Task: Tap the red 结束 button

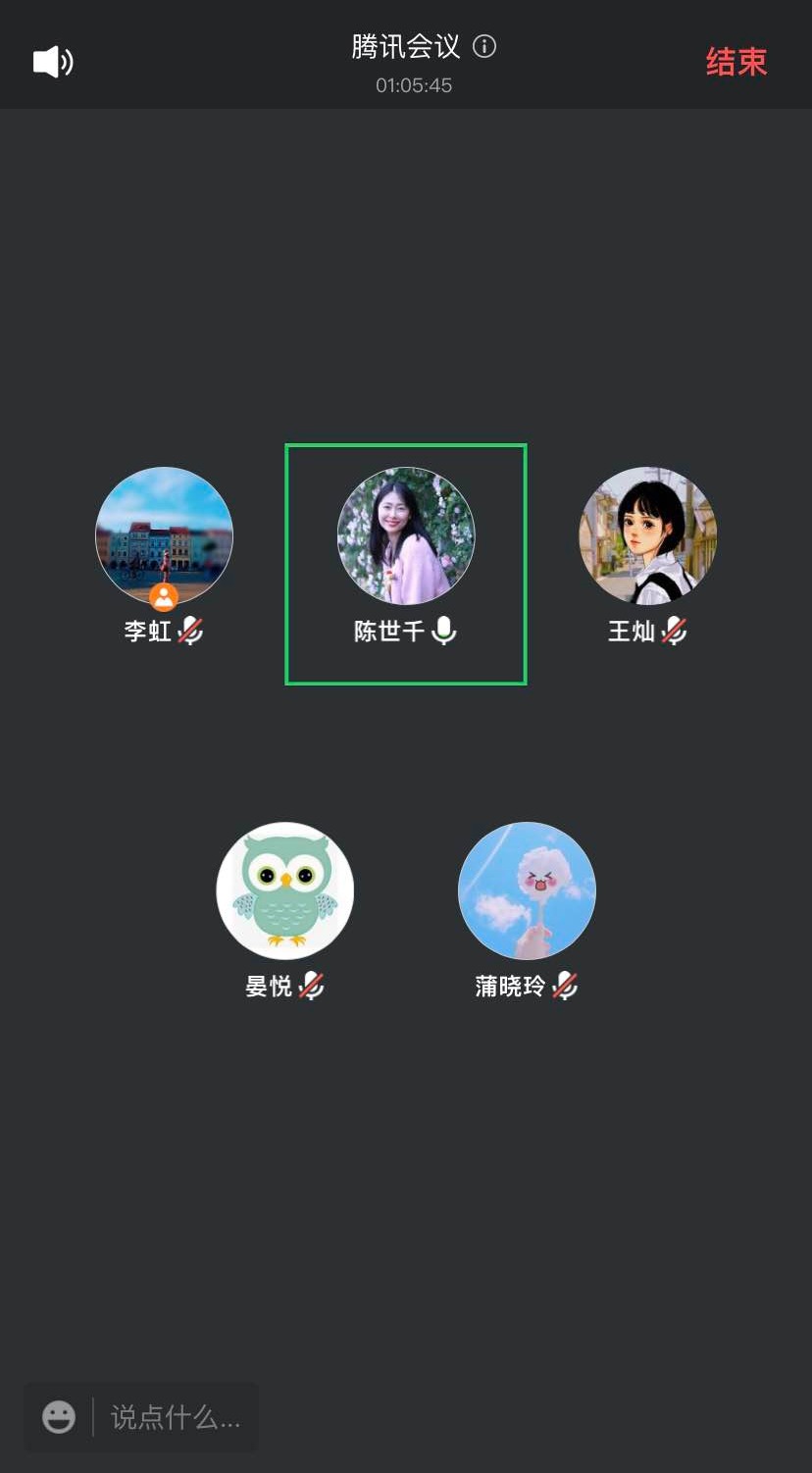Action: 736,62
